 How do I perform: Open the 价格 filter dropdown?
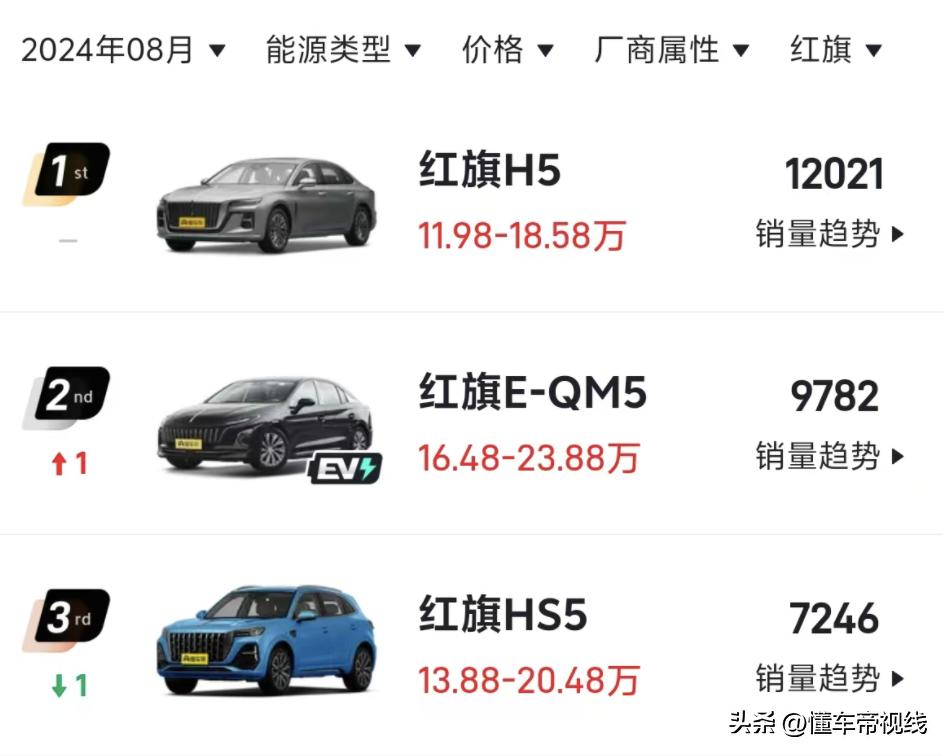point(508,50)
